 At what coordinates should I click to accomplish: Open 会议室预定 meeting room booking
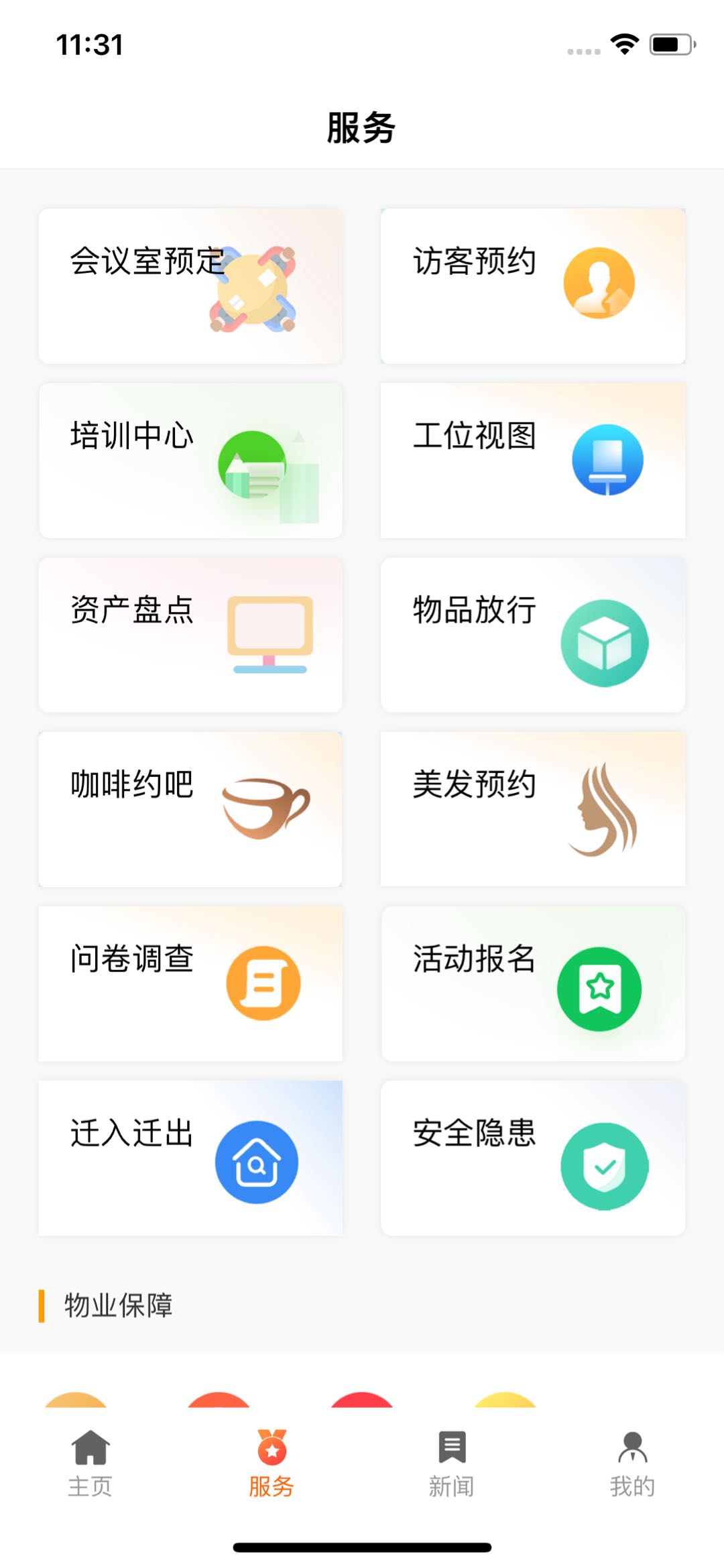[x=190, y=286]
